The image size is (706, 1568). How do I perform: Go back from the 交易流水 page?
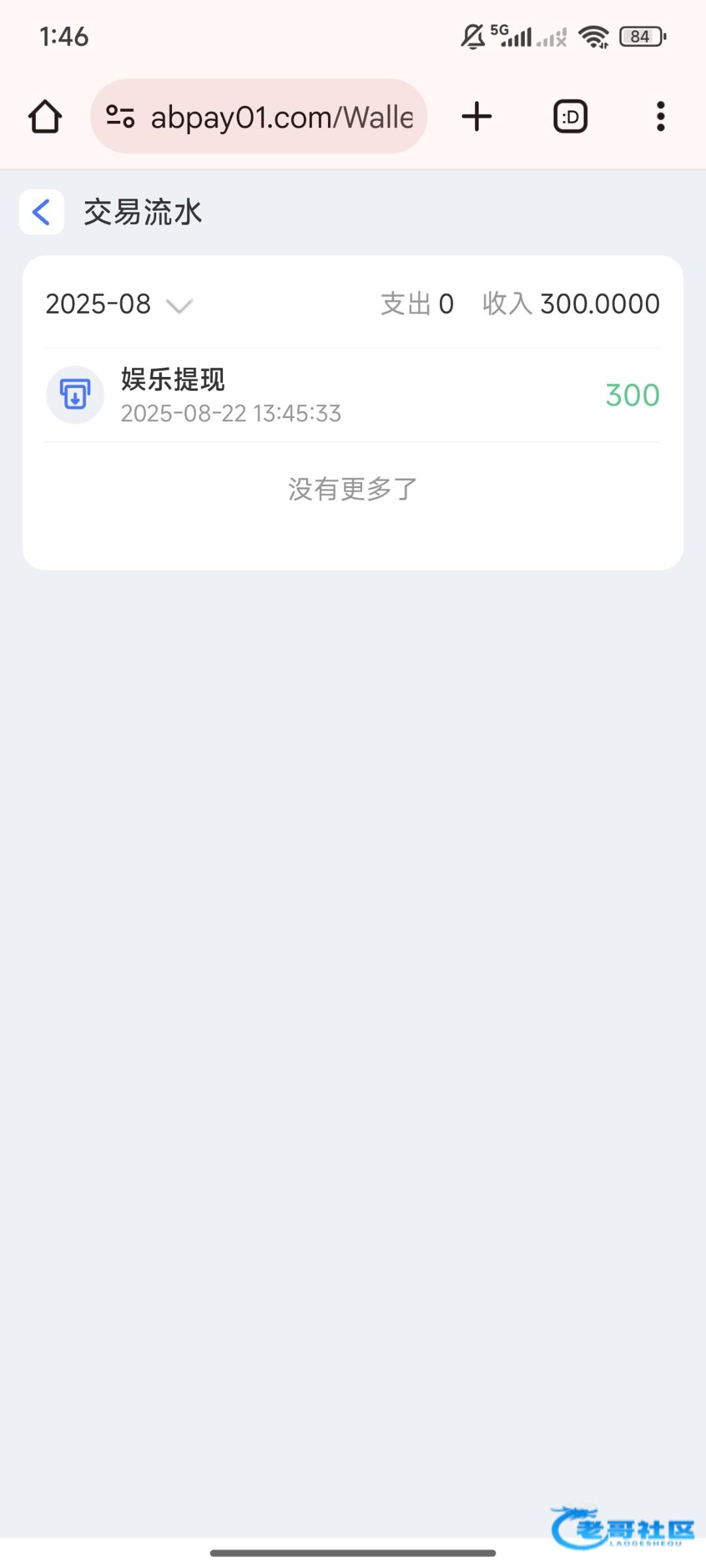(x=41, y=212)
